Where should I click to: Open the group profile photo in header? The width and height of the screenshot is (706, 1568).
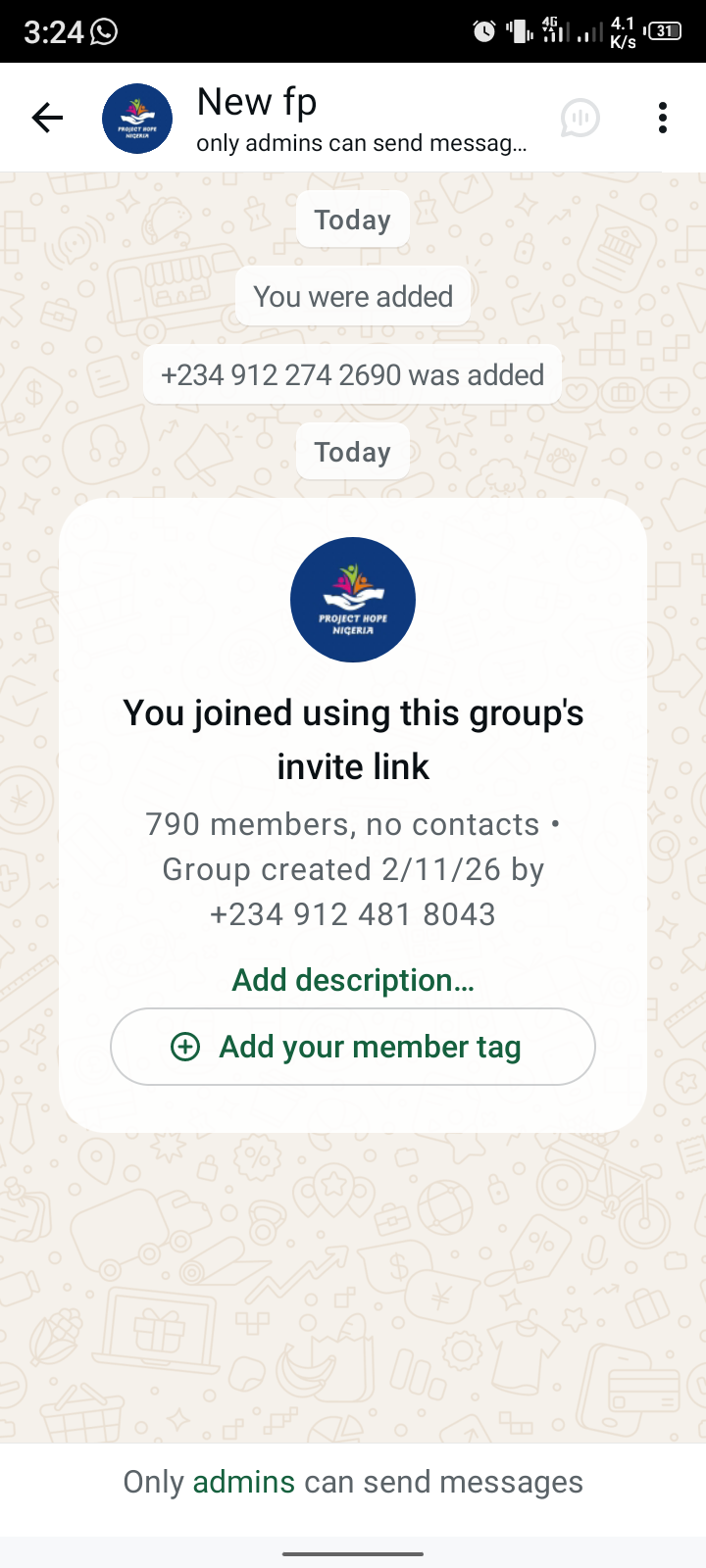coord(137,118)
